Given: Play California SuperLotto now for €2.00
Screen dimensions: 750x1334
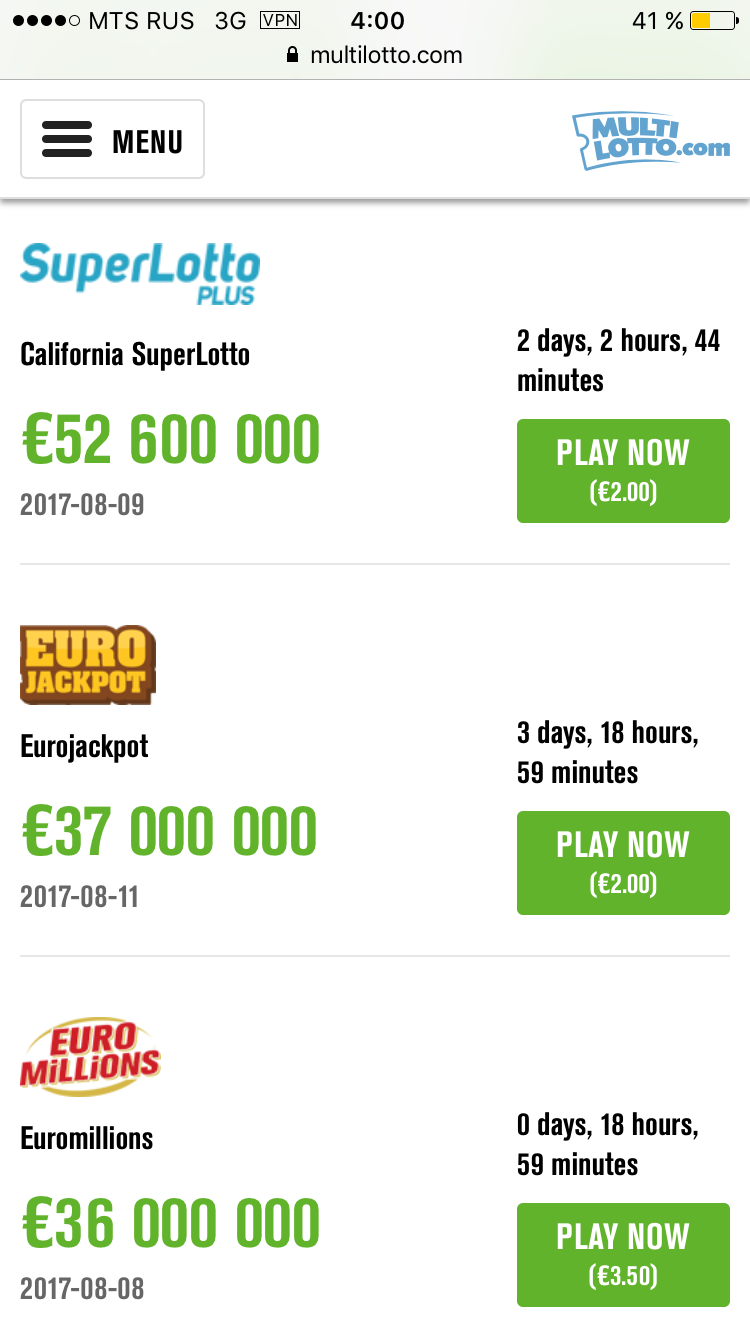Looking at the screenshot, I should pyautogui.click(x=623, y=471).
